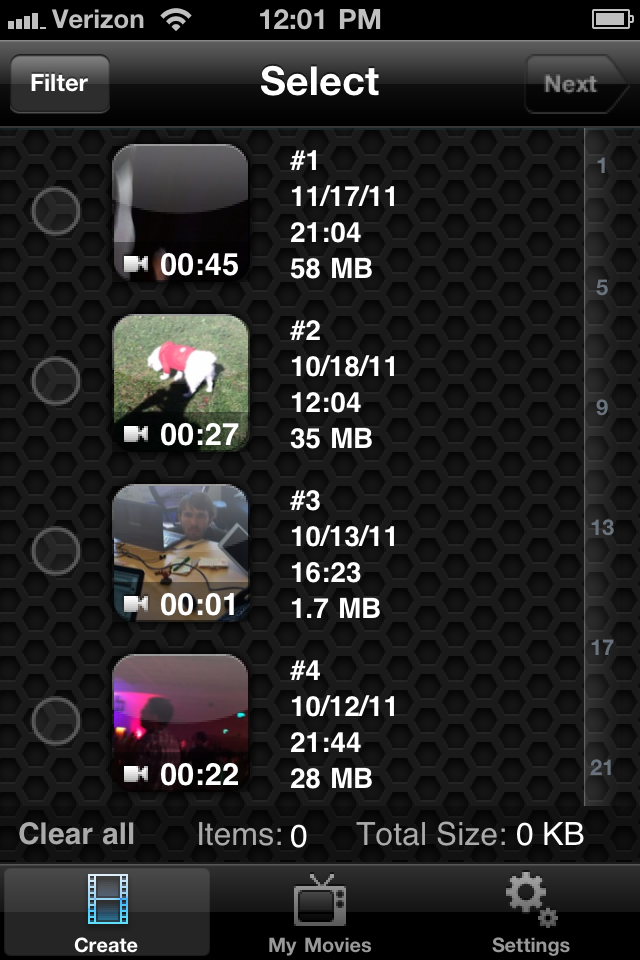Tap the Next button
This screenshot has width=640, height=960.
click(x=574, y=84)
